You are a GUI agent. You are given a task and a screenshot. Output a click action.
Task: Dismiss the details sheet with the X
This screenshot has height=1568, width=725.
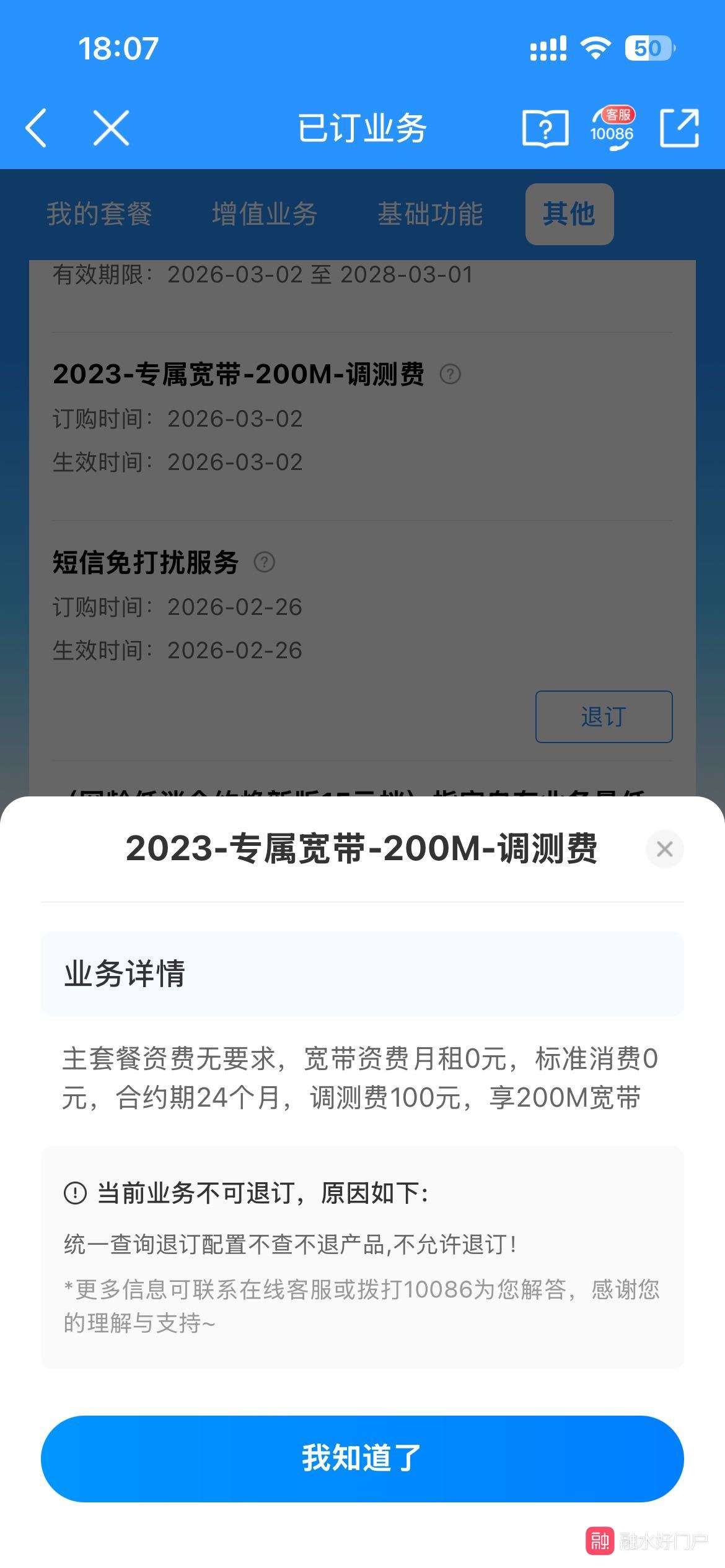(664, 849)
